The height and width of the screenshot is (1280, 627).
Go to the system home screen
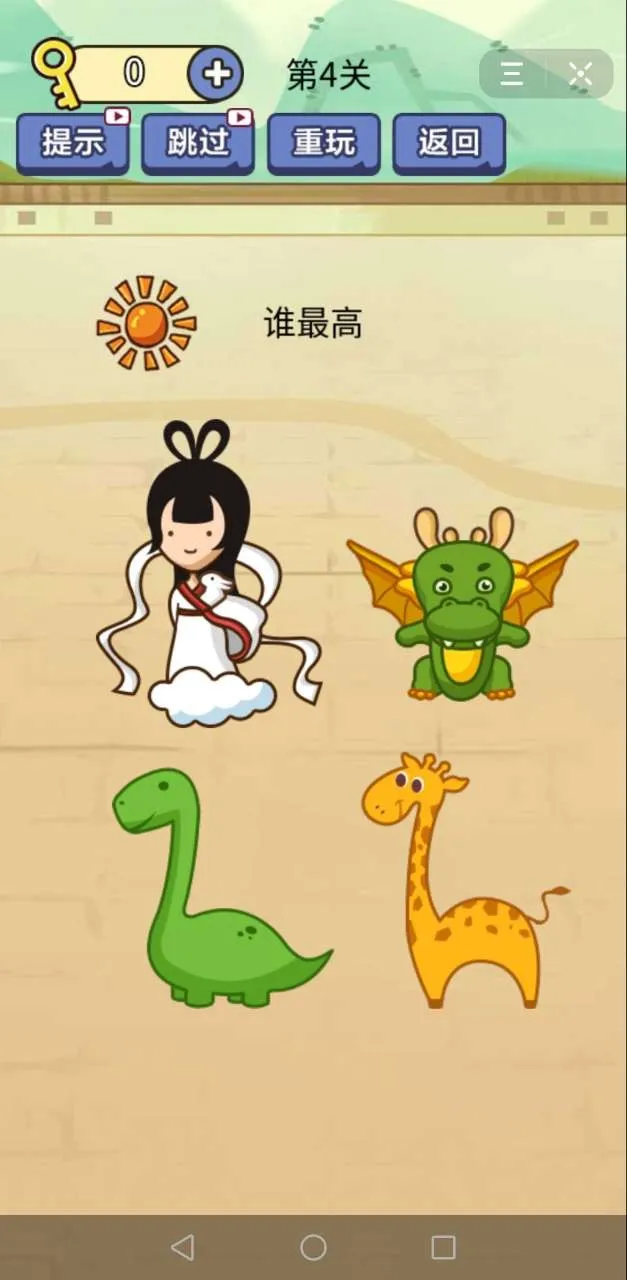(313, 1247)
